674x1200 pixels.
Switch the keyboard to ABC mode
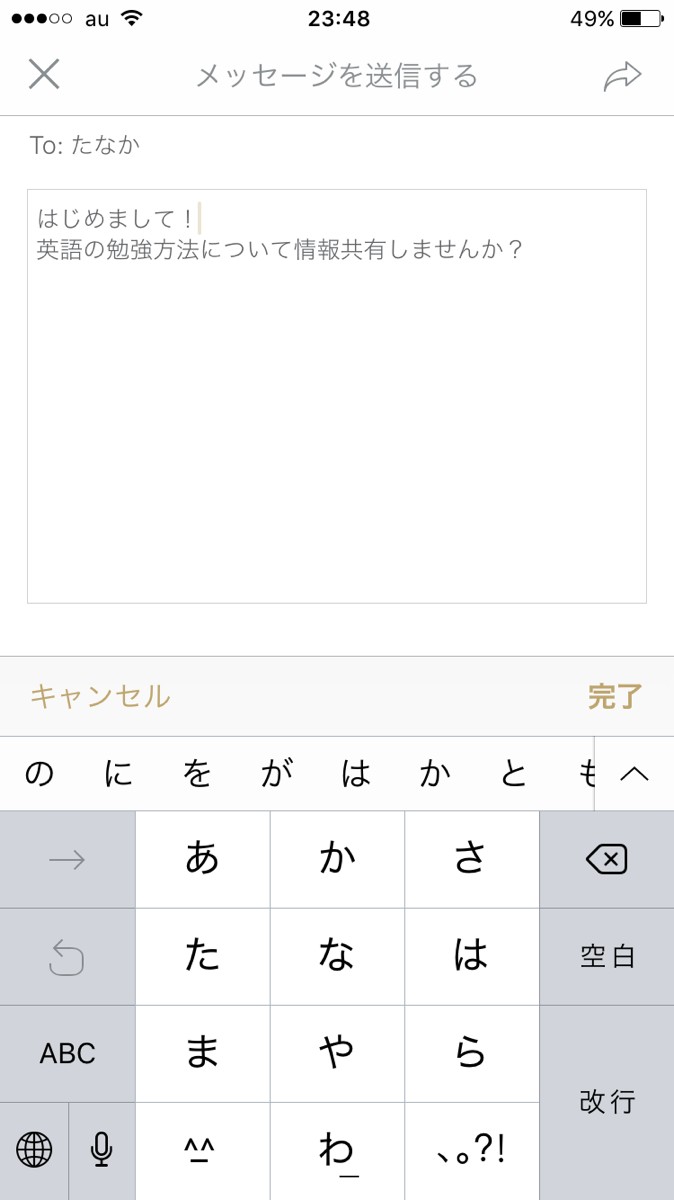[67, 1053]
